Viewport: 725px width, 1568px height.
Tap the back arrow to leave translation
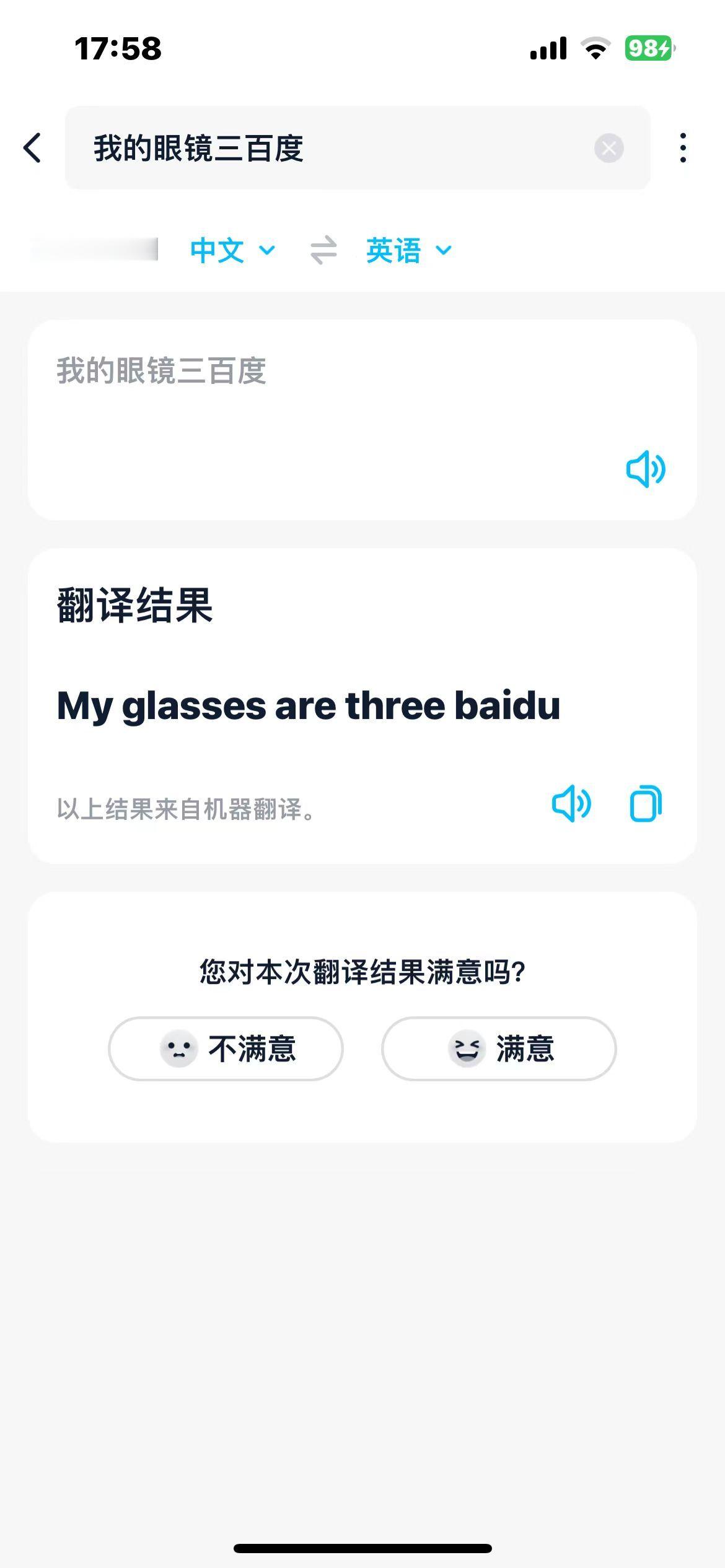click(x=32, y=148)
